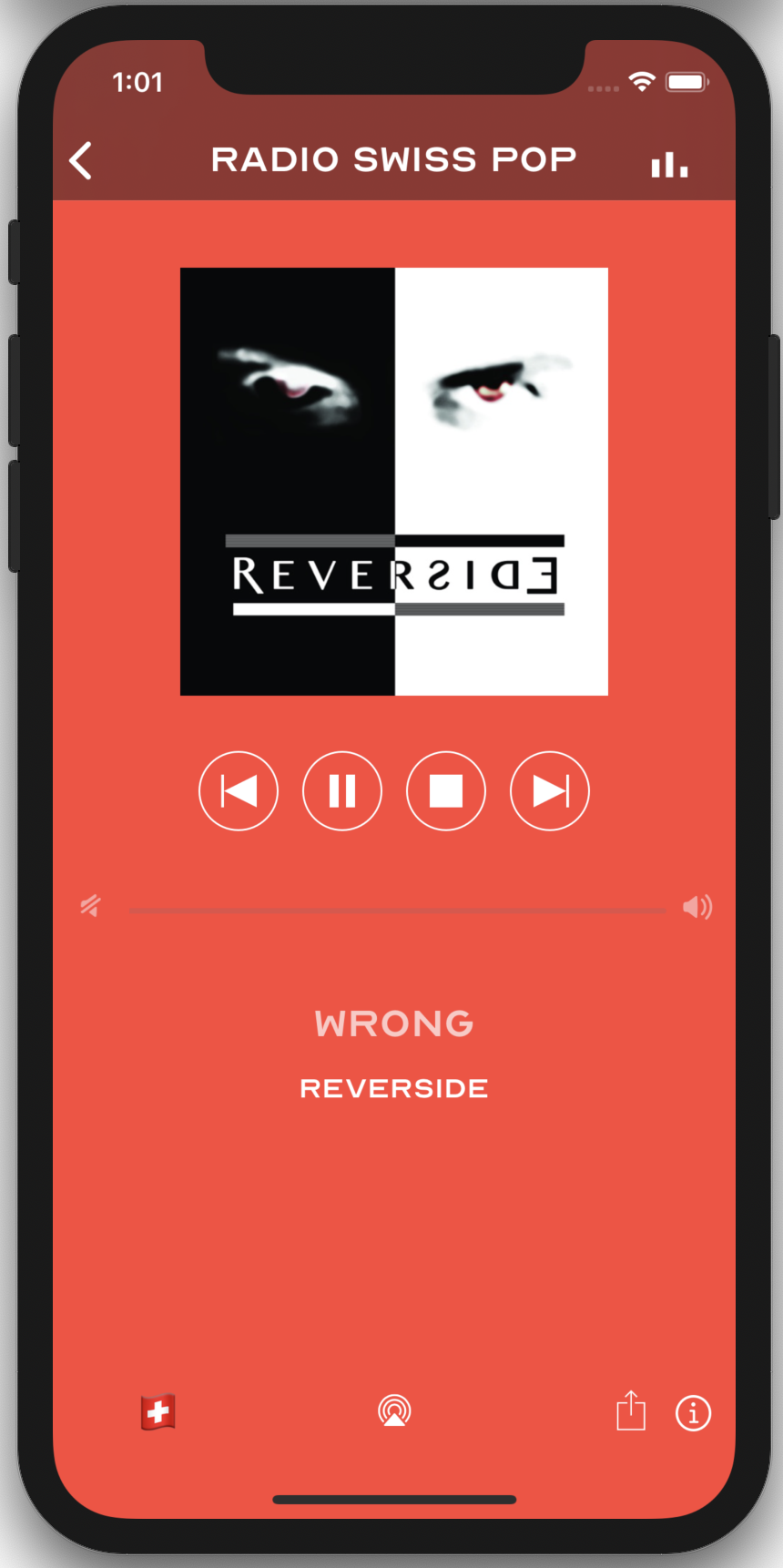Image resolution: width=783 pixels, height=1568 pixels.
Task: Open the info button
Action: [x=693, y=1413]
